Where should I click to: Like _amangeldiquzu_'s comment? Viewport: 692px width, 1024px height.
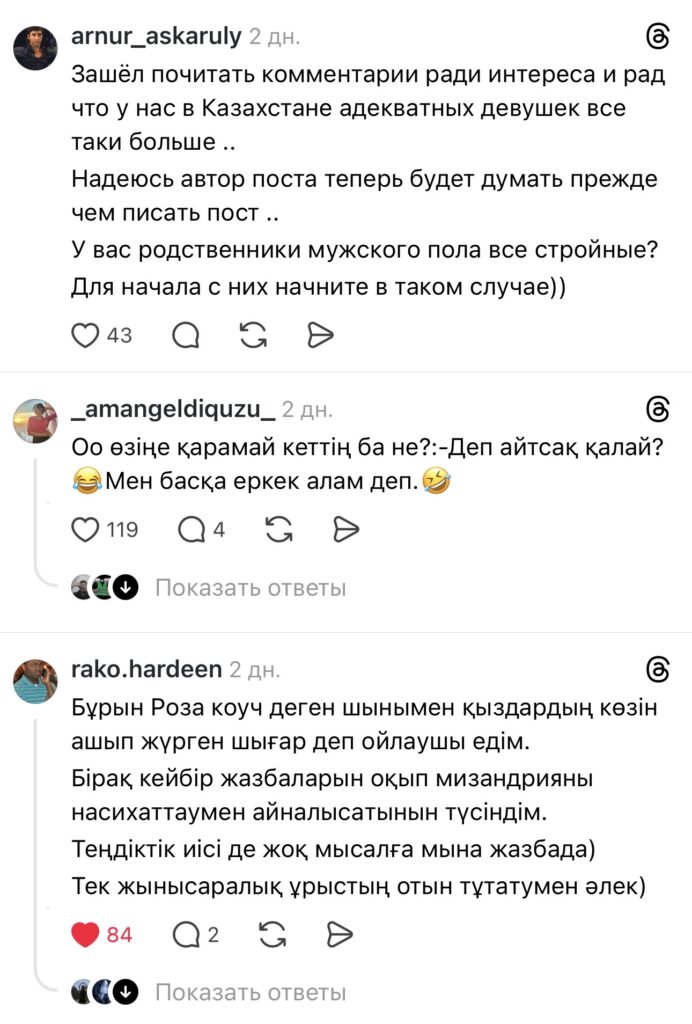[x=87, y=529]
